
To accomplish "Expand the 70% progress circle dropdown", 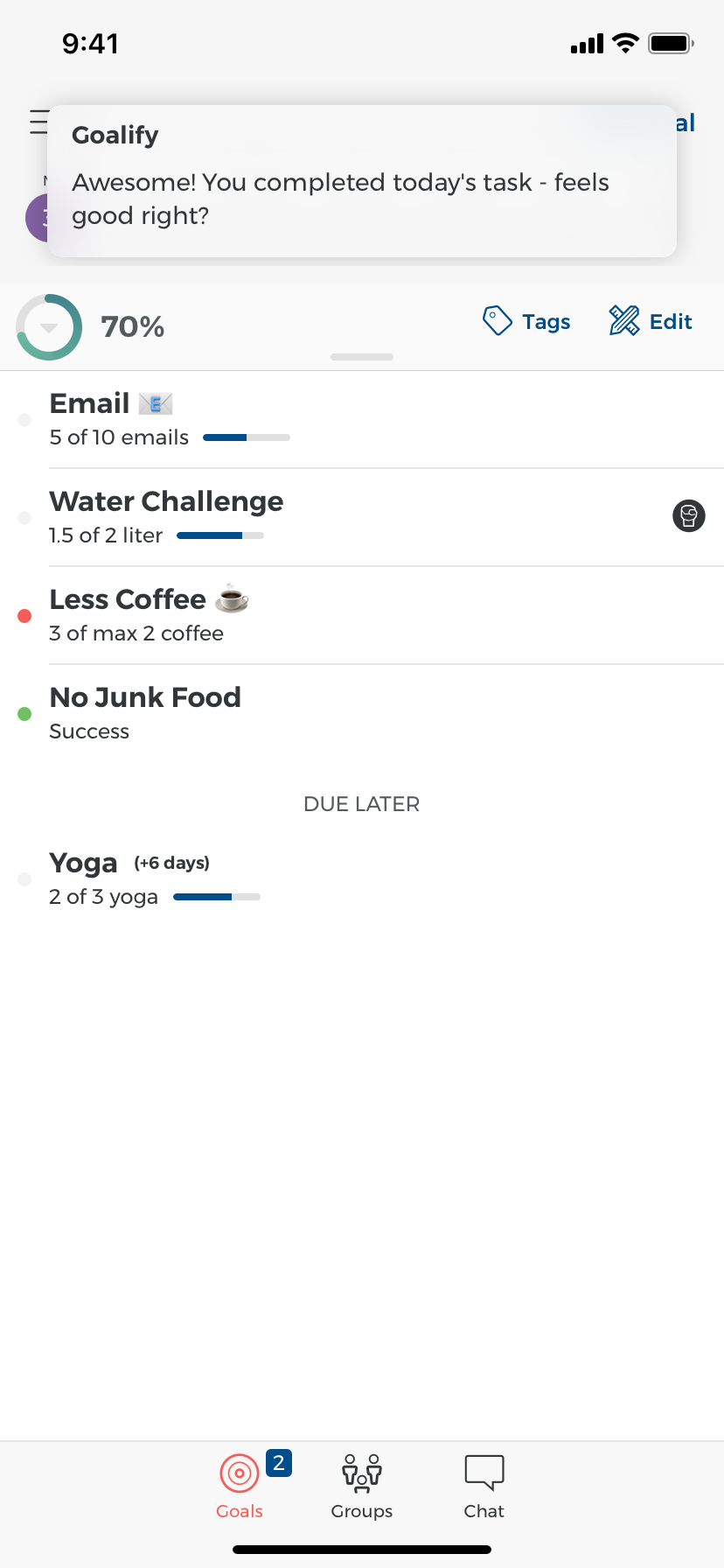I will (48, 327).
